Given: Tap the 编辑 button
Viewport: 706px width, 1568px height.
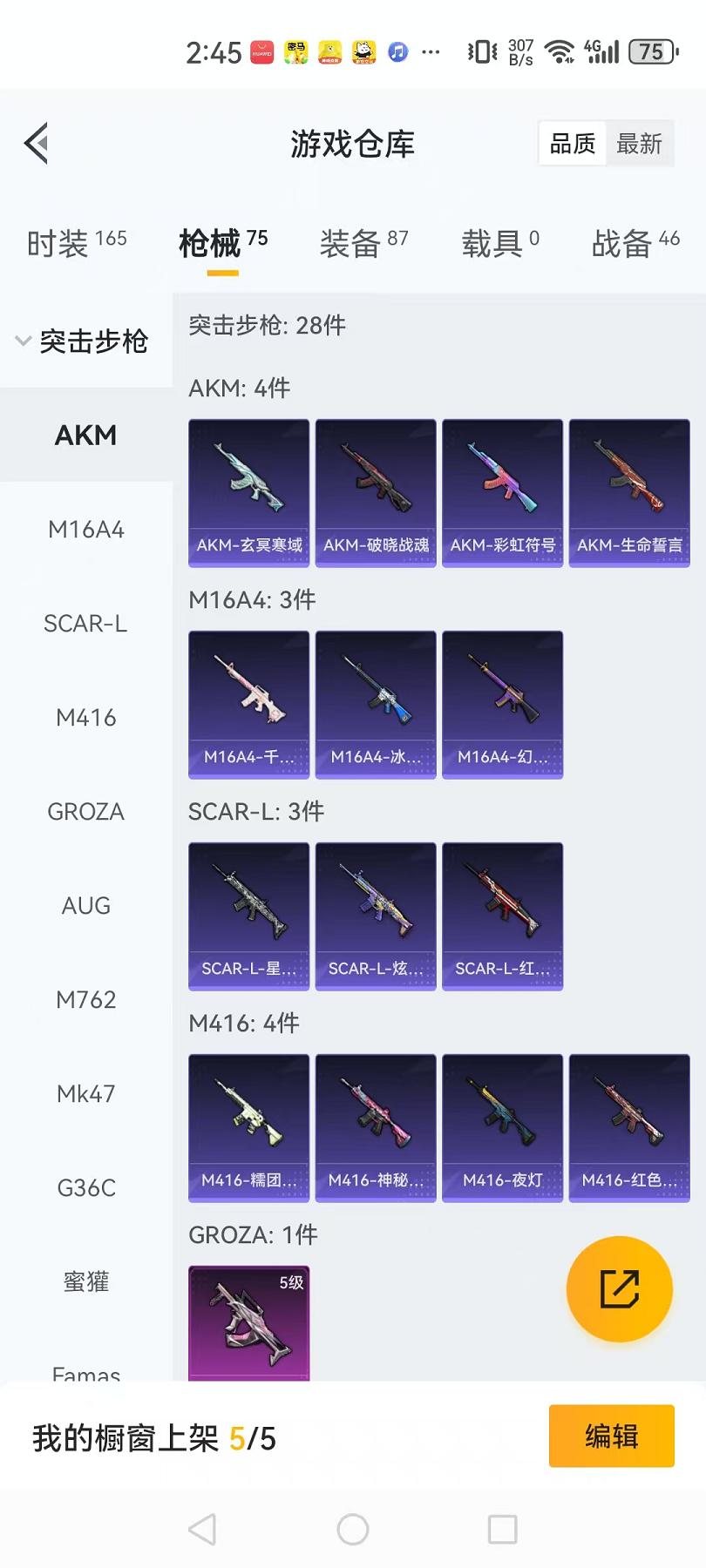Looking at the screenshot, I should (x=611, y=1436).
